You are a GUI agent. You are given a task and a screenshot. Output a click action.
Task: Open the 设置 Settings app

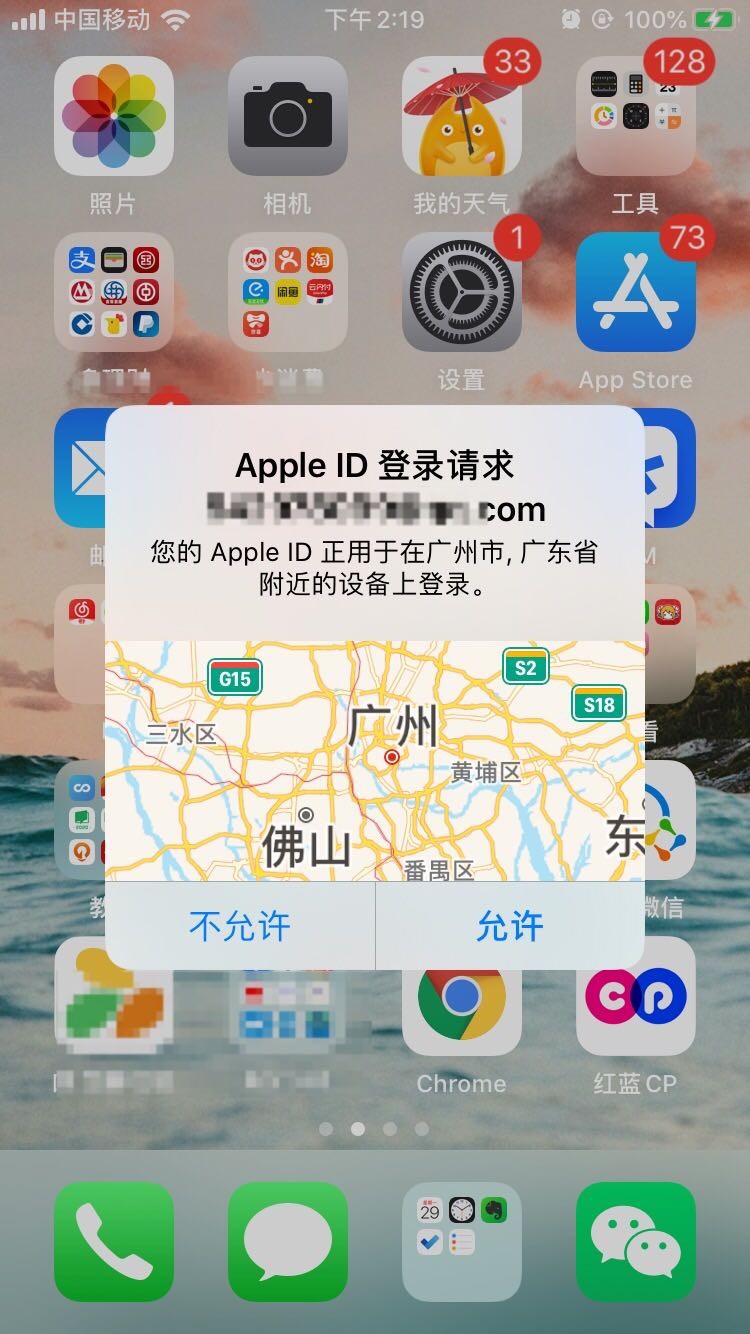[461, 293]
